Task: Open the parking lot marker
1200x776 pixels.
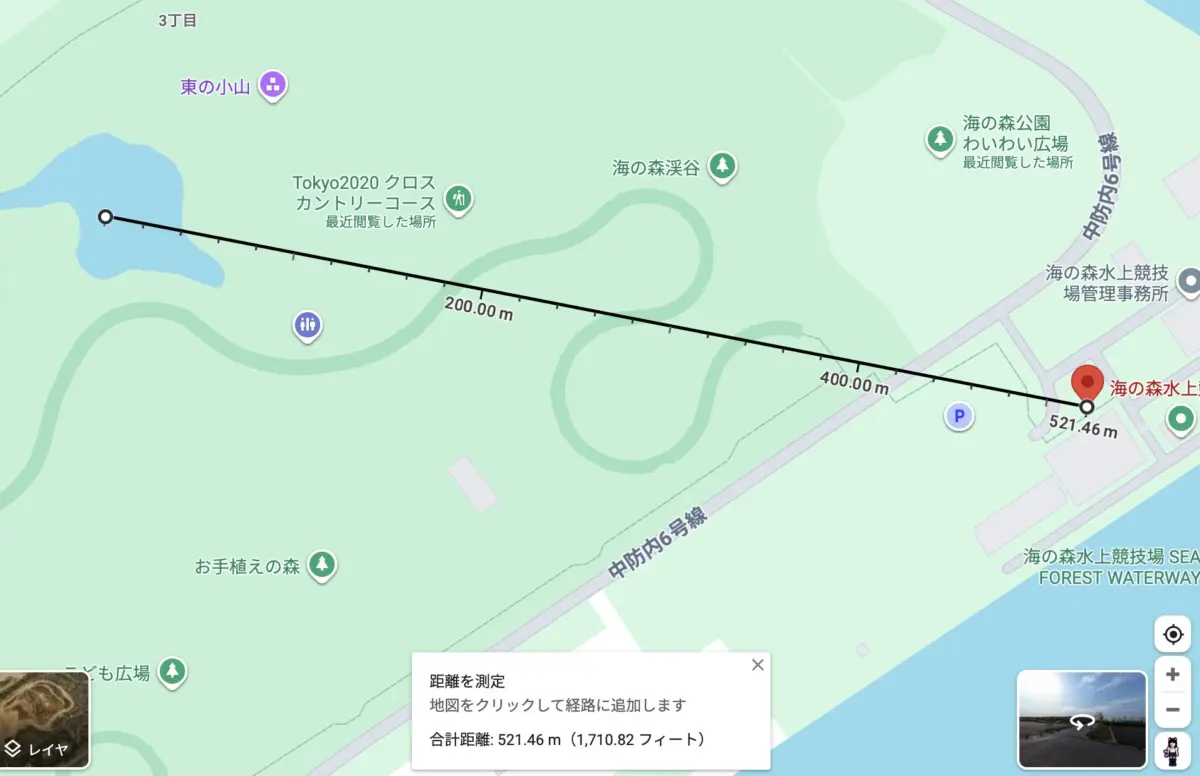Action: (x=959, y=415)
